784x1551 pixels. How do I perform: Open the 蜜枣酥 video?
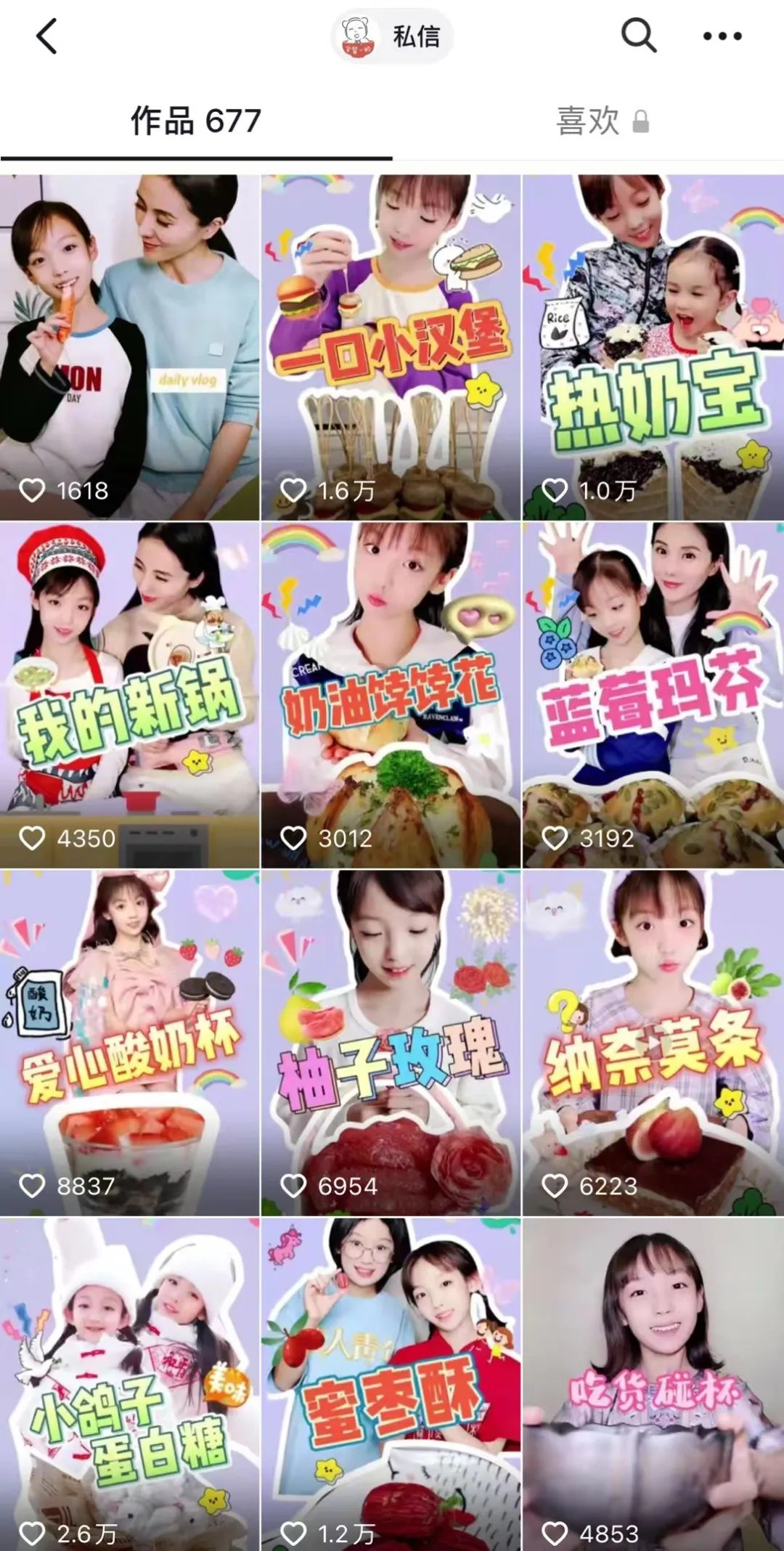[x=391, y=1384]
